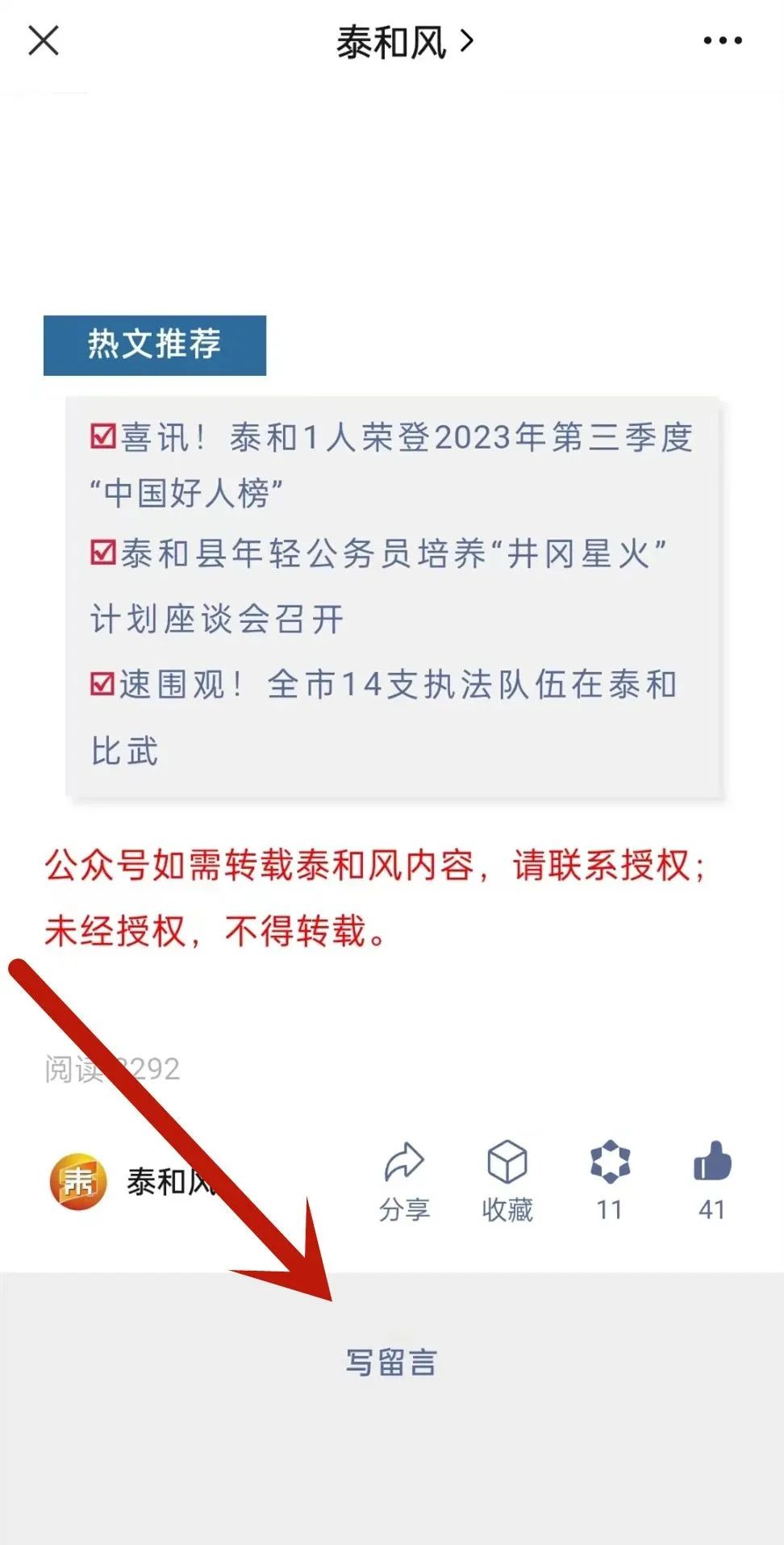The image size is (784, 1545).
Task: Share this article via 分享
Action: tap(404, 1180)
